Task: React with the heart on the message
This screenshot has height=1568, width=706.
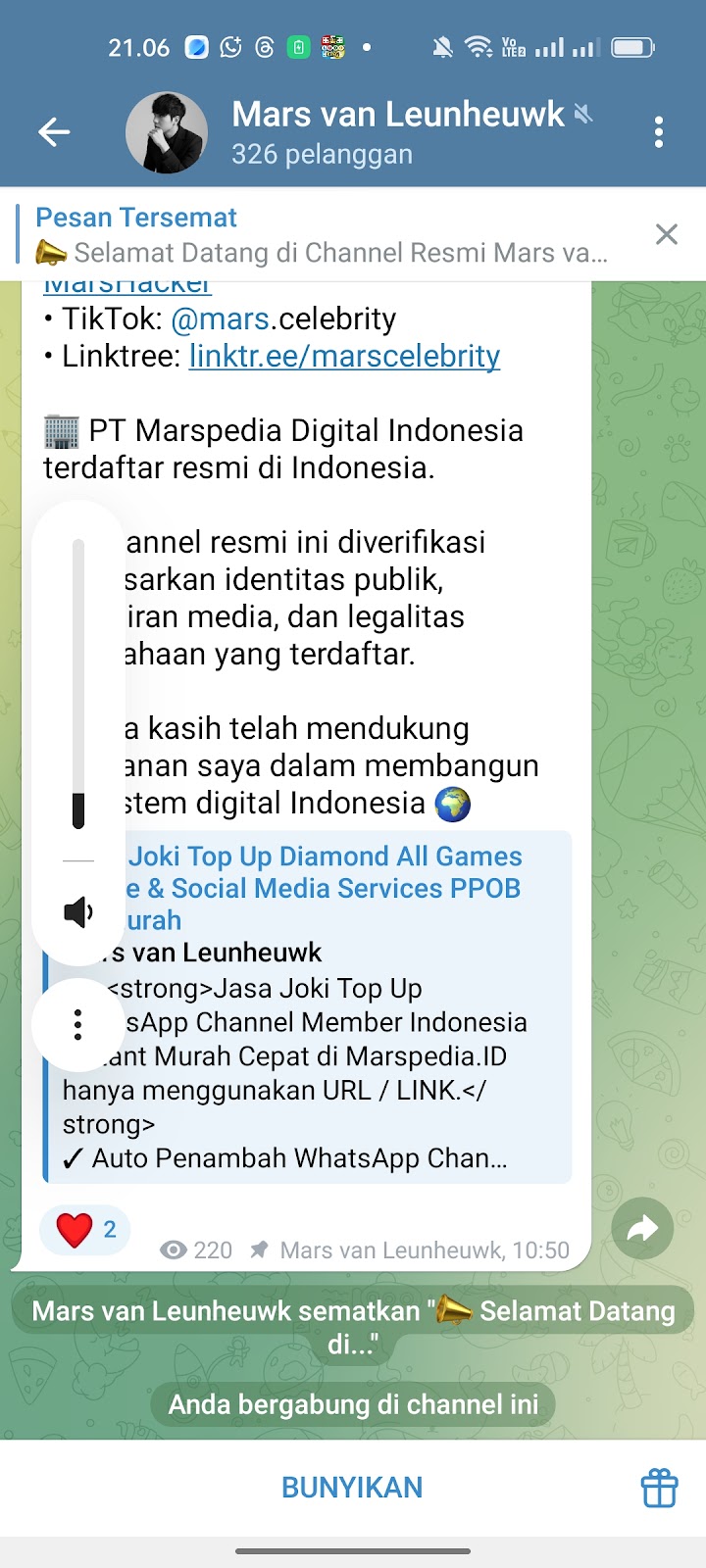Action: tap(84, 1229)
